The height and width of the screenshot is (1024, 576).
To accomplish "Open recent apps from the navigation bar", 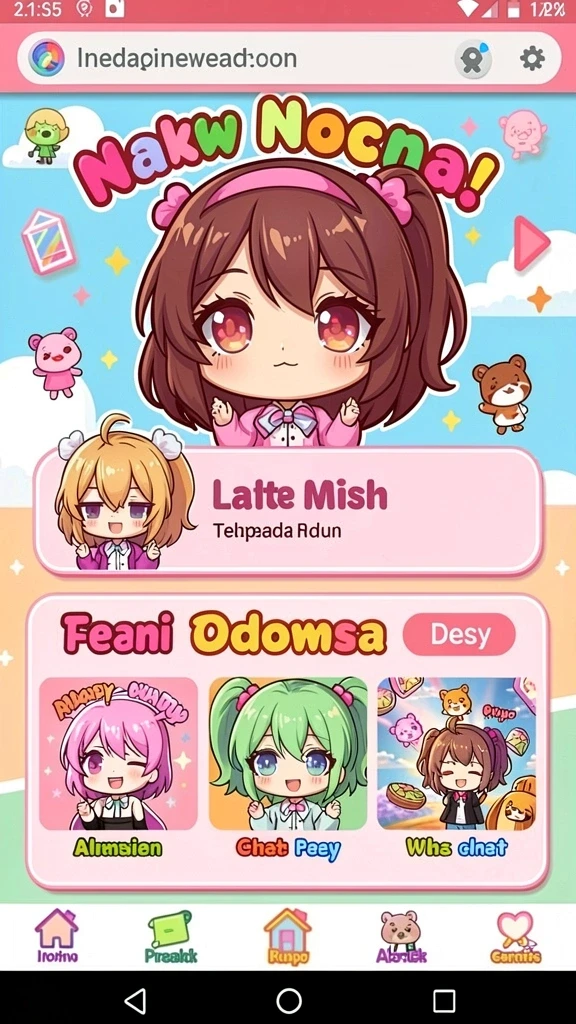I will (x=444, y=1000).
